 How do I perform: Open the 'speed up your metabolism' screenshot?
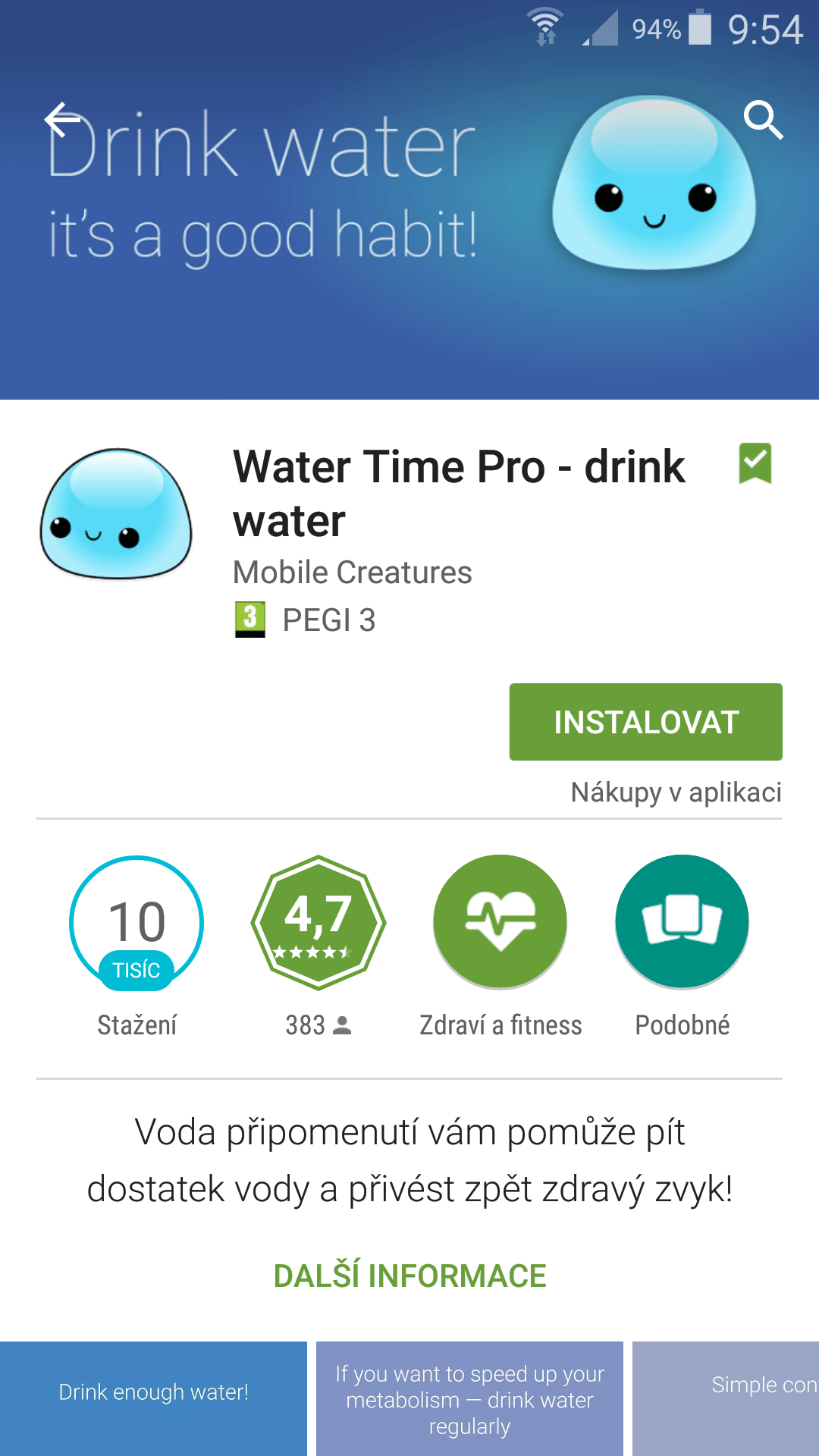click(469, 1398)
